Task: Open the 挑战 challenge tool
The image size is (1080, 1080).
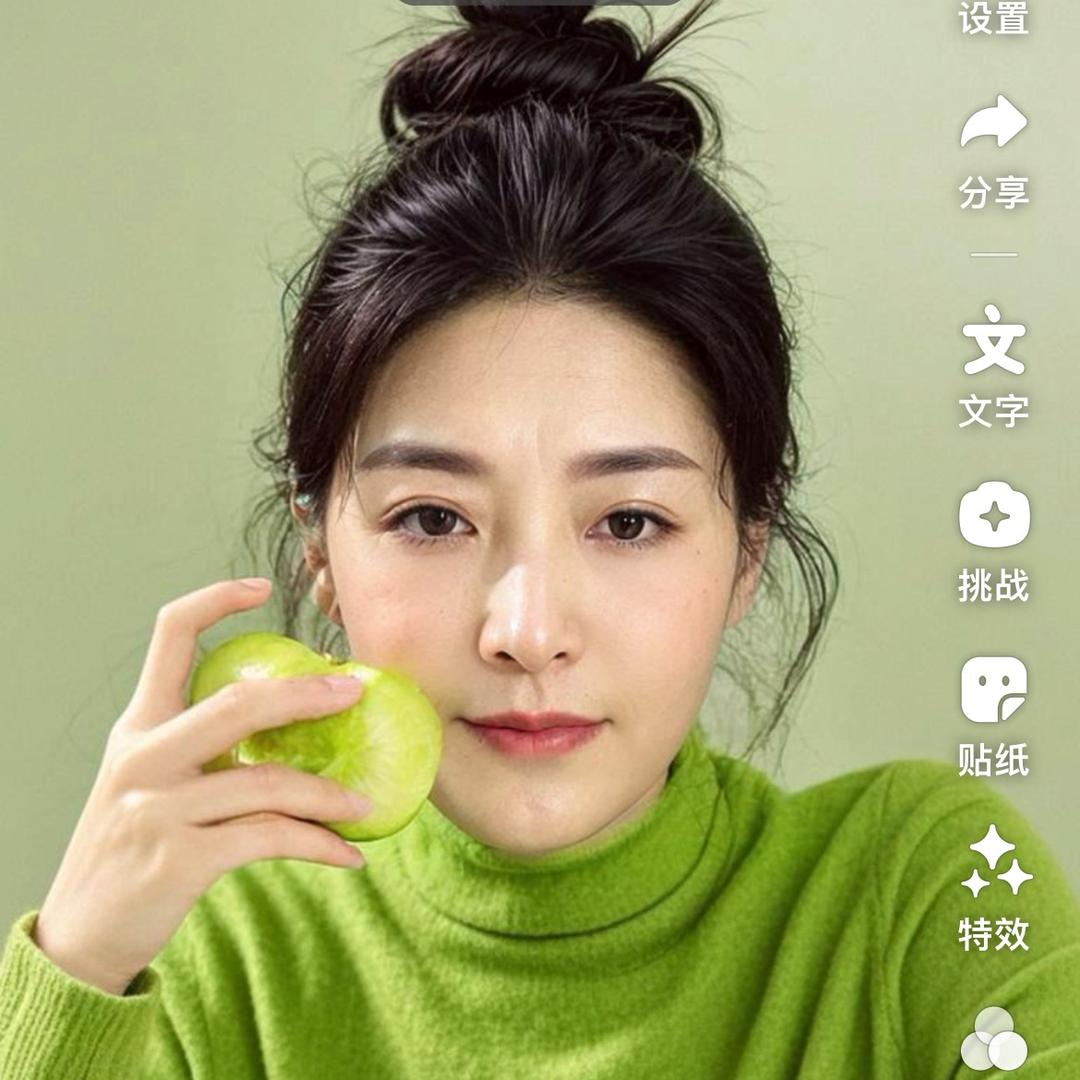Action: 993,516
